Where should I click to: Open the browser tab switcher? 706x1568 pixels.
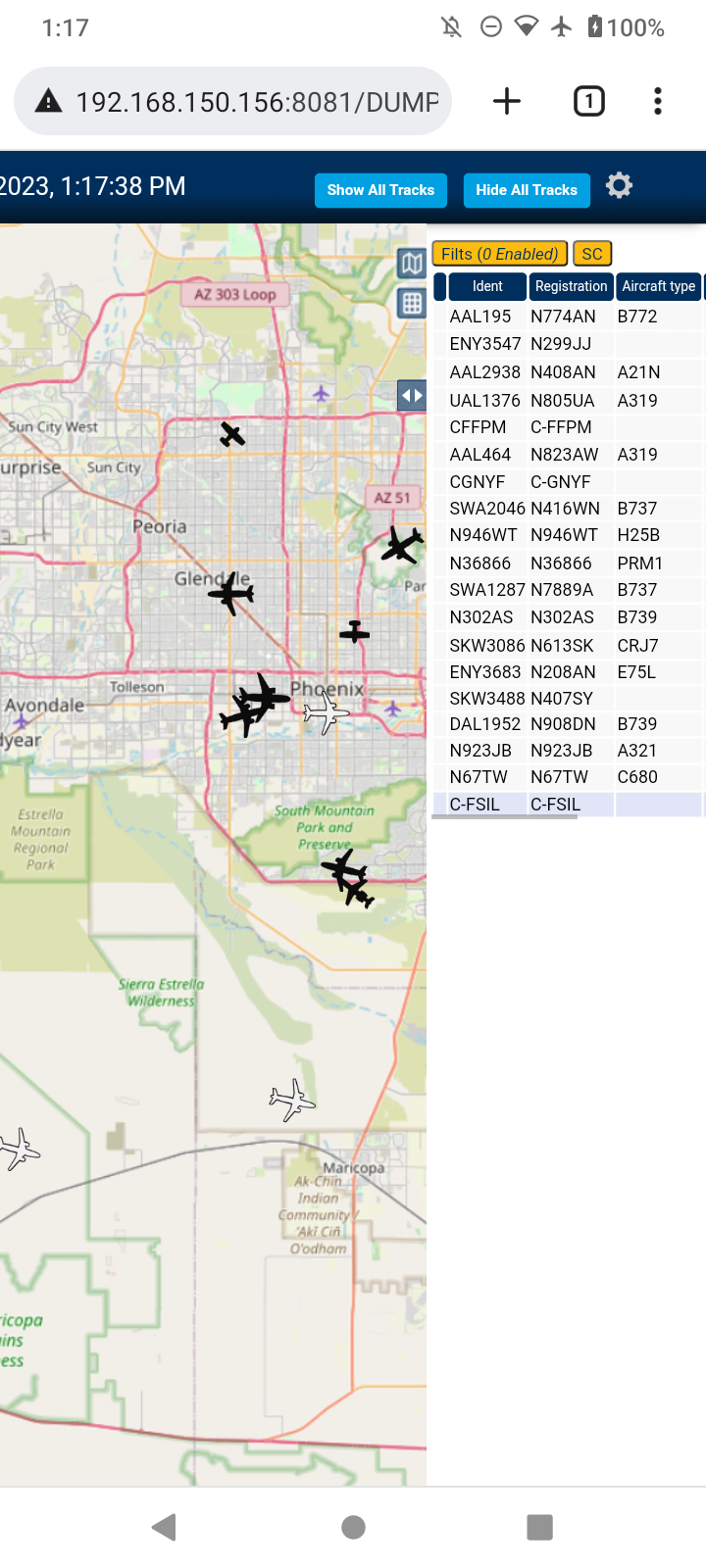coord(589,101)
